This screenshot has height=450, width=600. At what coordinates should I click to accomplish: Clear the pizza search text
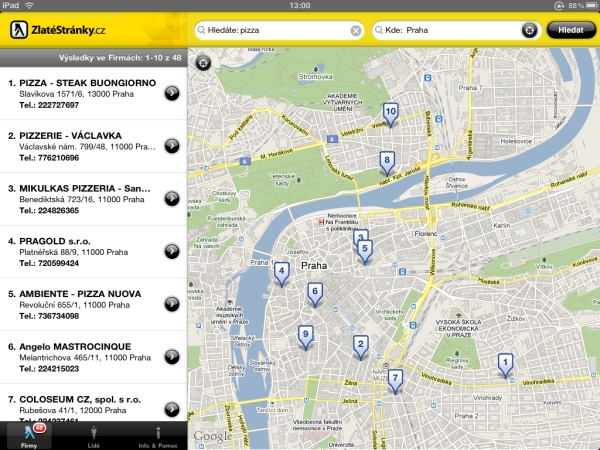click(x=356, y=31)
